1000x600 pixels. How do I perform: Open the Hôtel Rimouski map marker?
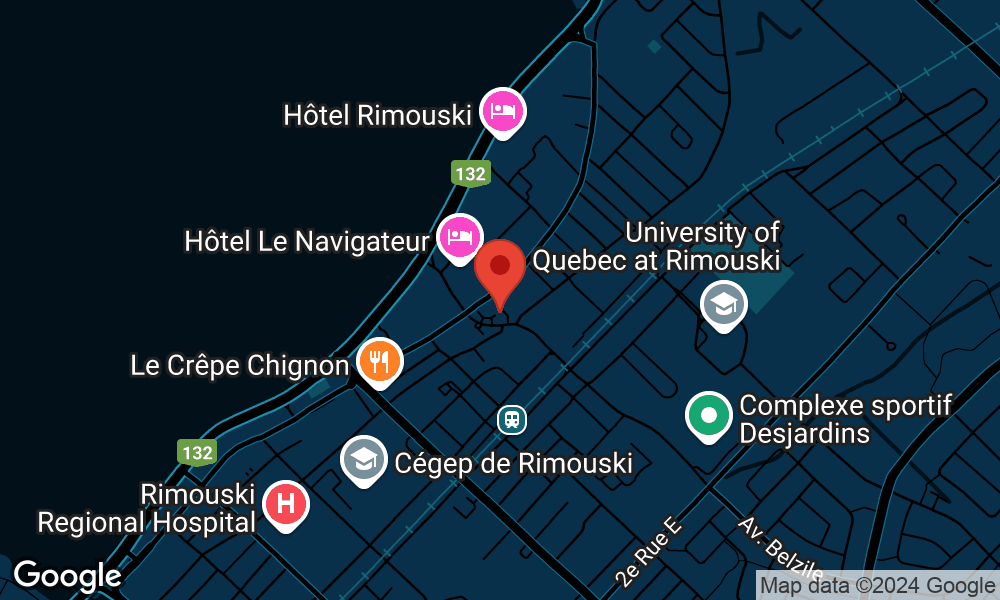pos(502,110)
